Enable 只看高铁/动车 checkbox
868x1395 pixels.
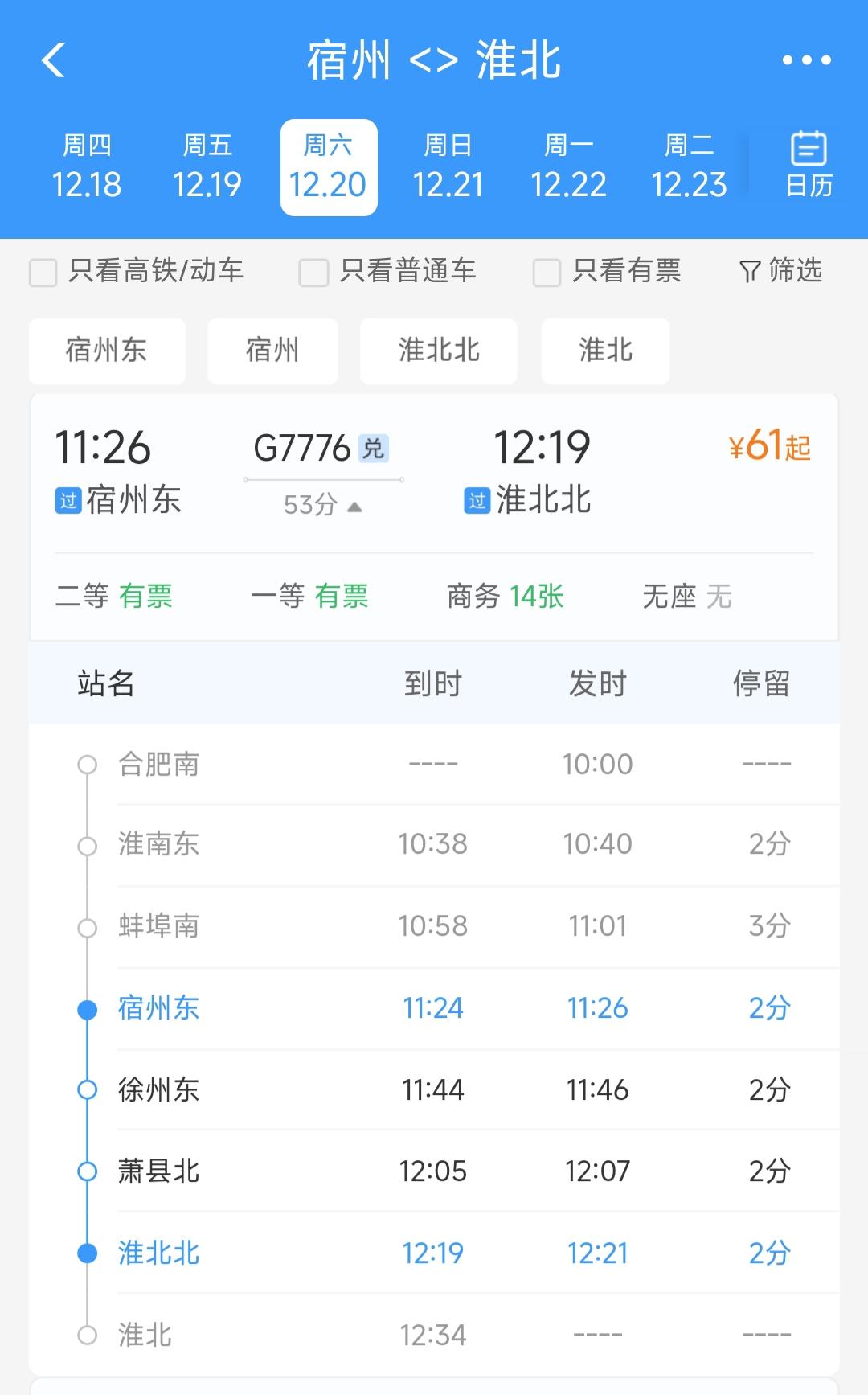pos(42,273)
